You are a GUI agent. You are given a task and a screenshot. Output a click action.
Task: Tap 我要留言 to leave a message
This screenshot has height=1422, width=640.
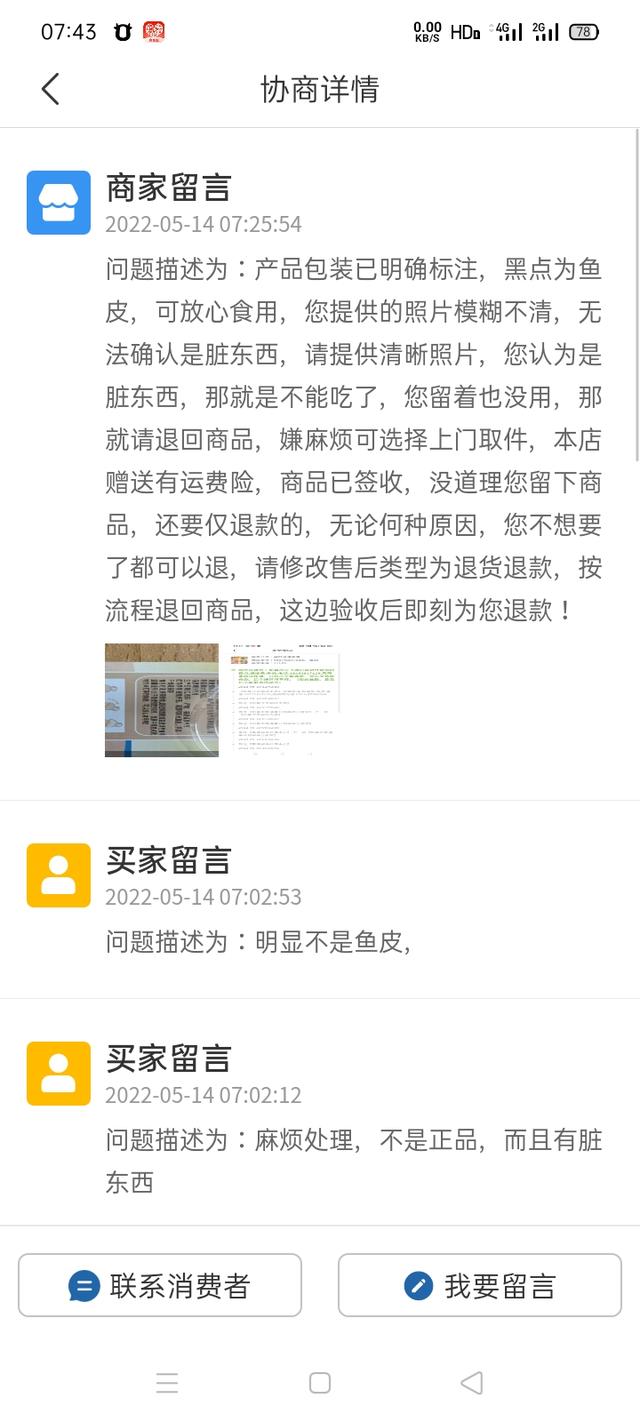(479, 1286)
